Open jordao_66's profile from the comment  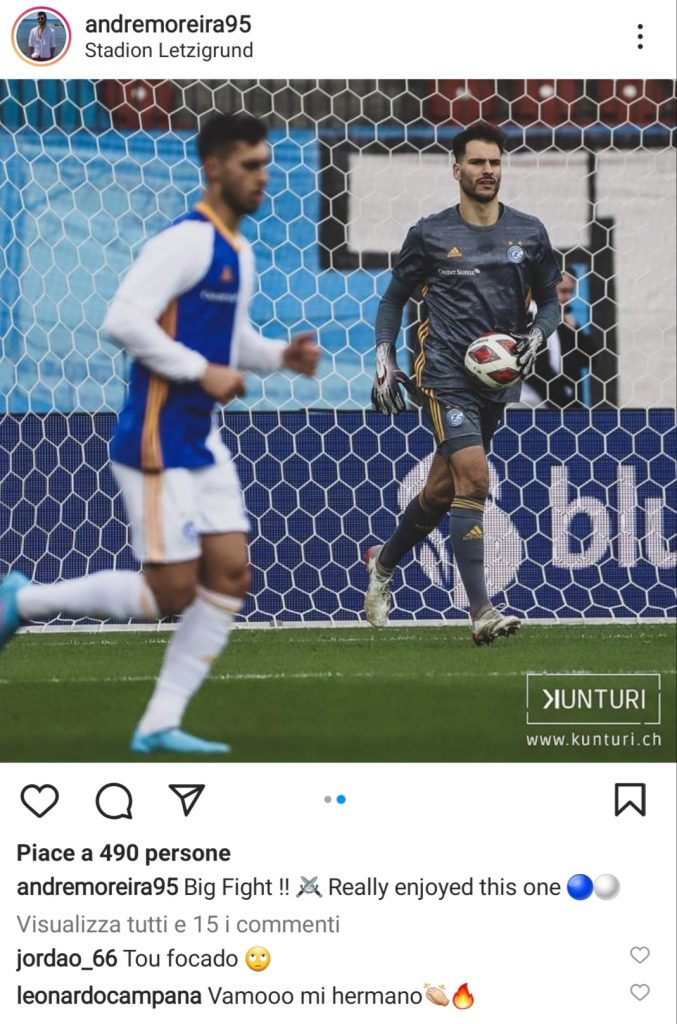(67, 959)
